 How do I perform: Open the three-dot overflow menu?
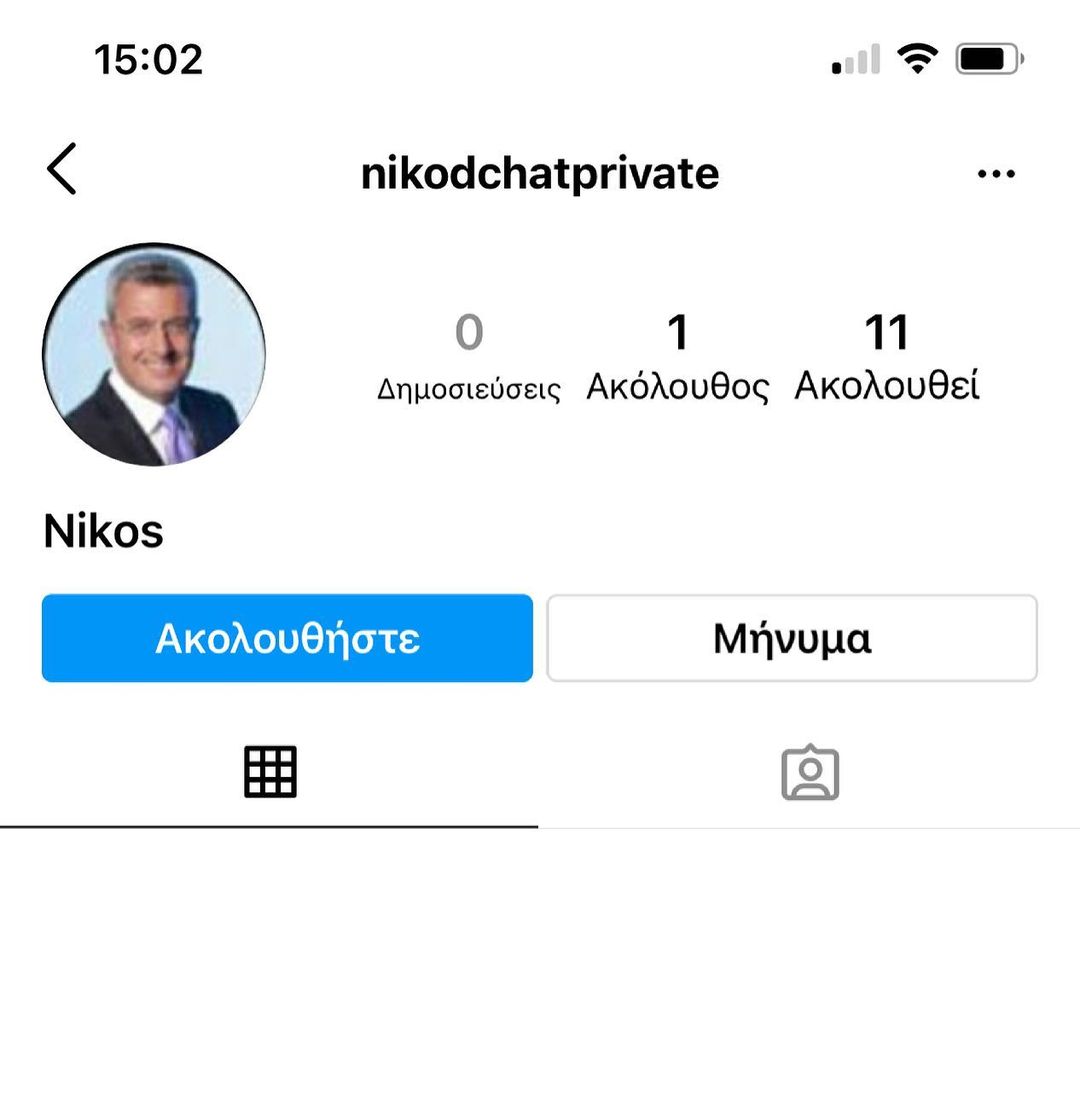click(996, 174)
